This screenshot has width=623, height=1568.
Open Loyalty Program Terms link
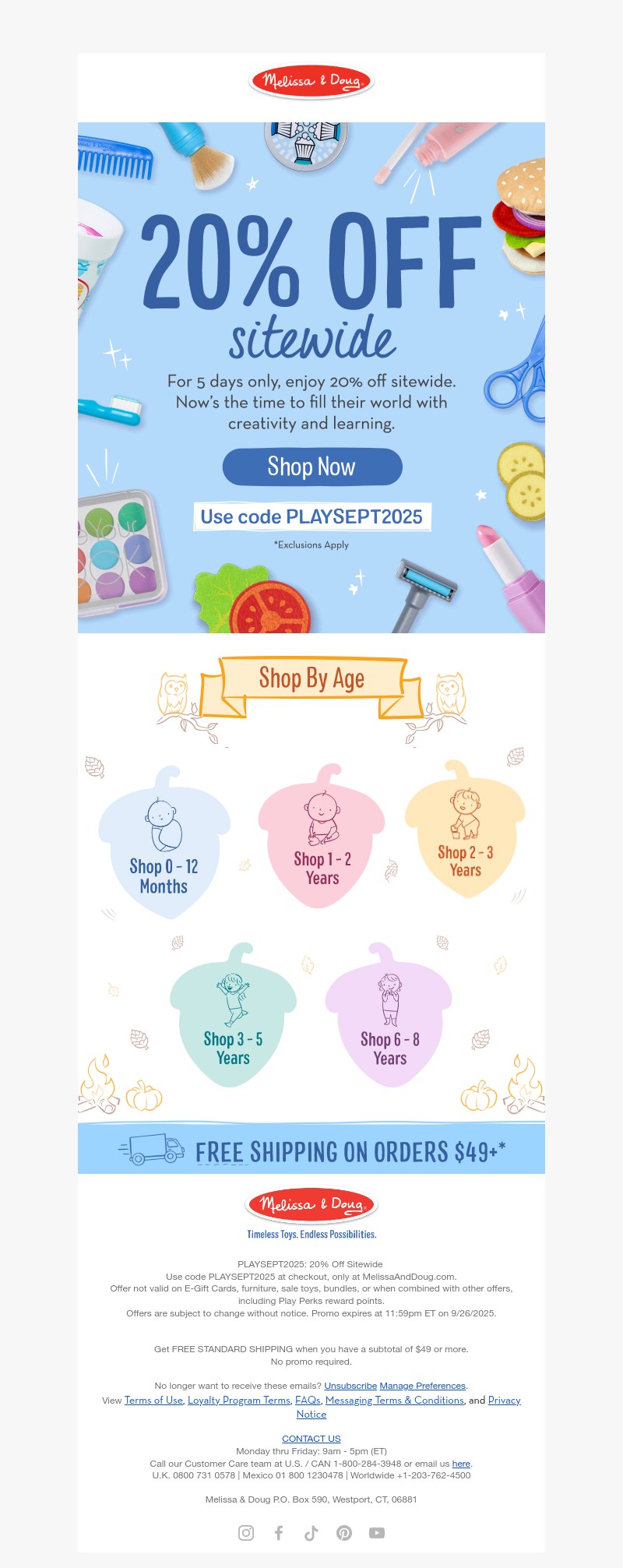point(239,1400)
